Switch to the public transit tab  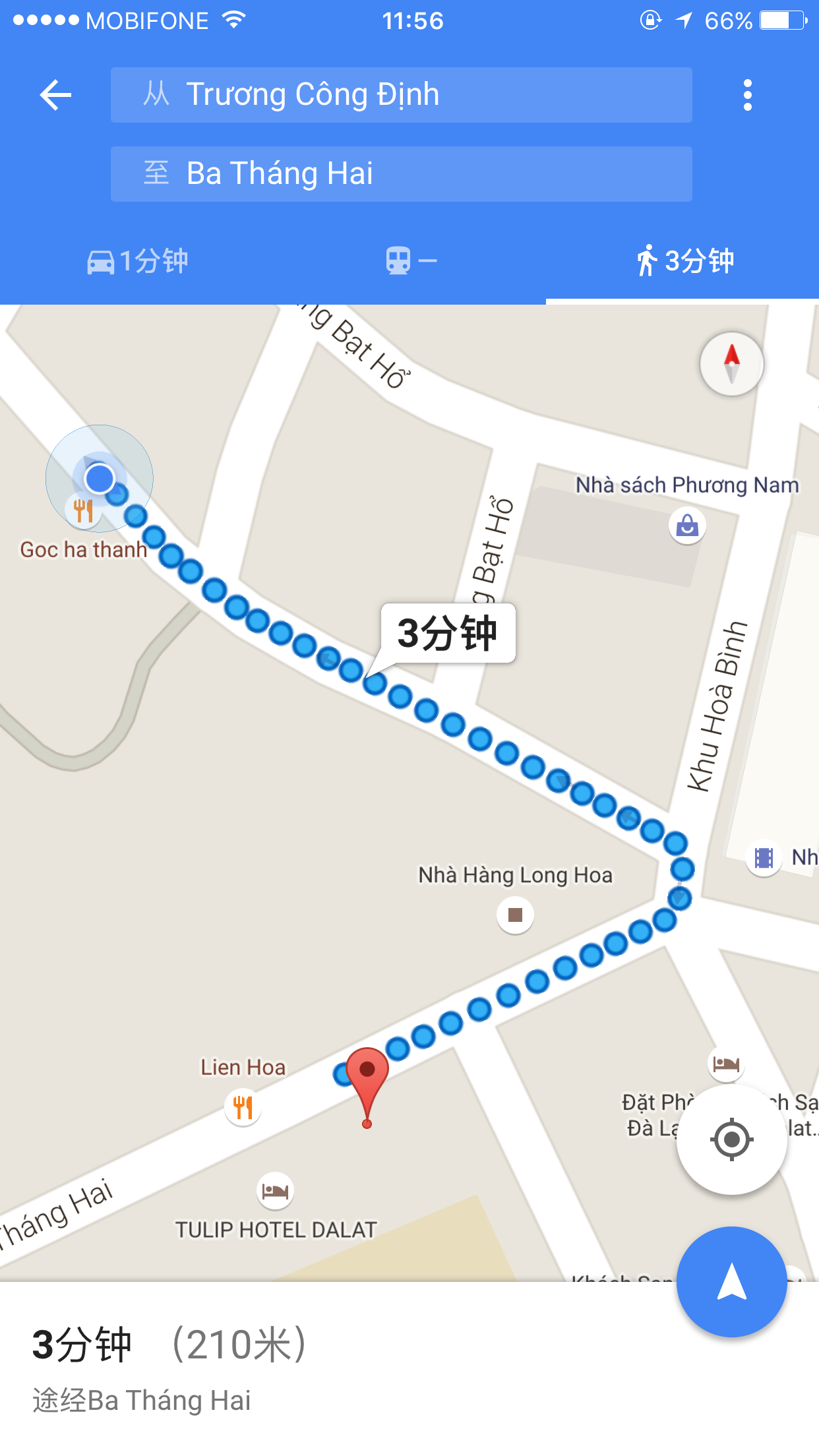(410, 261)
